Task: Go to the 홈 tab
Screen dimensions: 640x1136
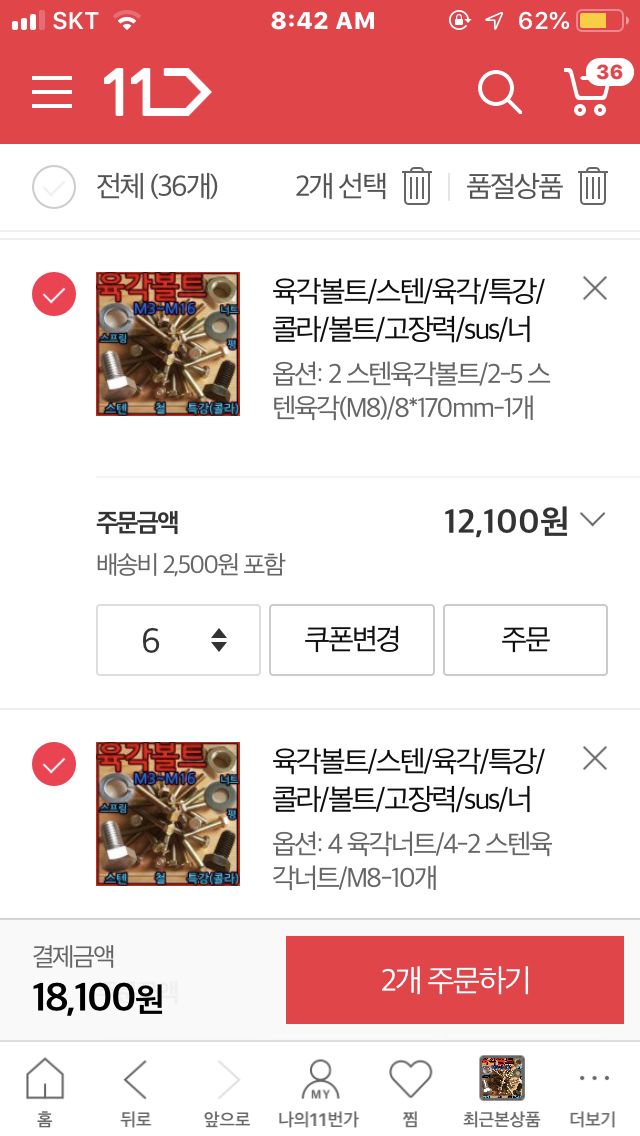Action: (45, 1091)
